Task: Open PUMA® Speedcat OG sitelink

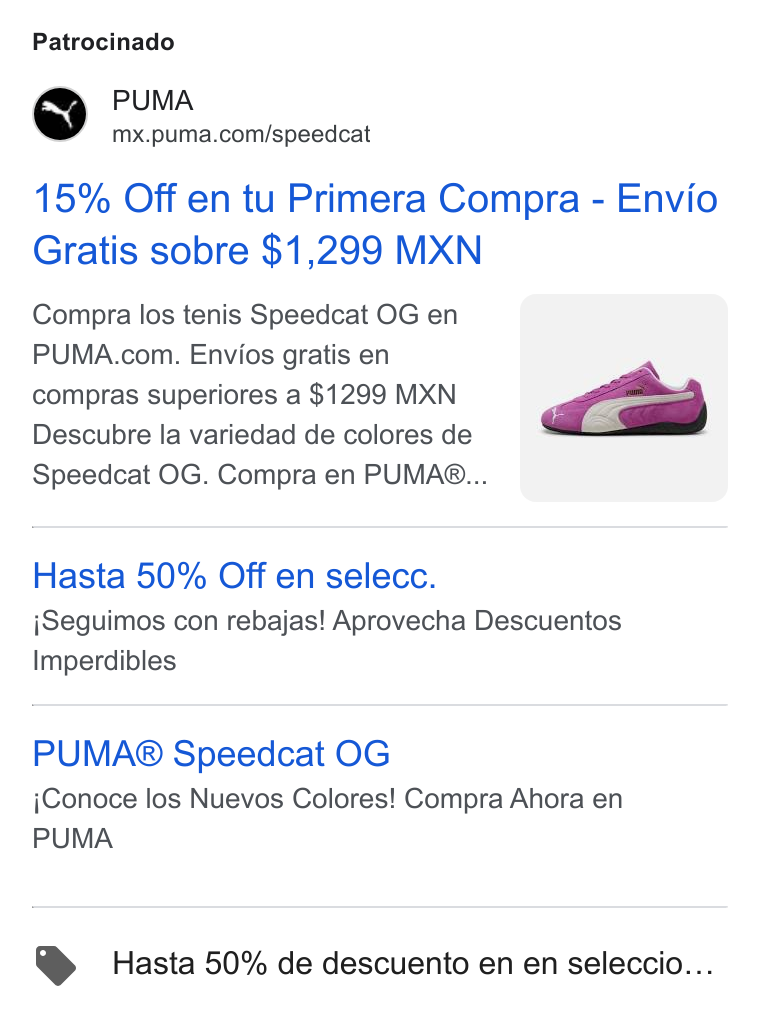Action: pos(212,754)
